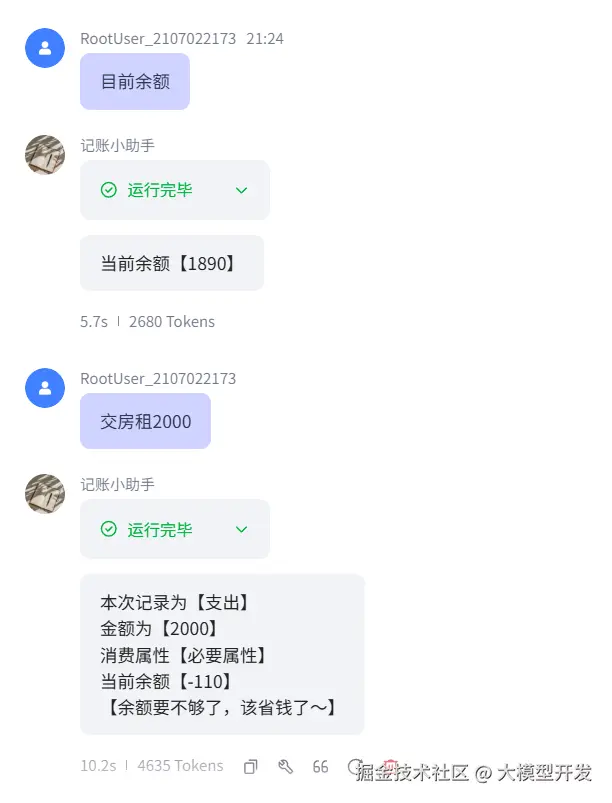Quote the latest assistant reply
612x803 pixels.
pos(320,767)
